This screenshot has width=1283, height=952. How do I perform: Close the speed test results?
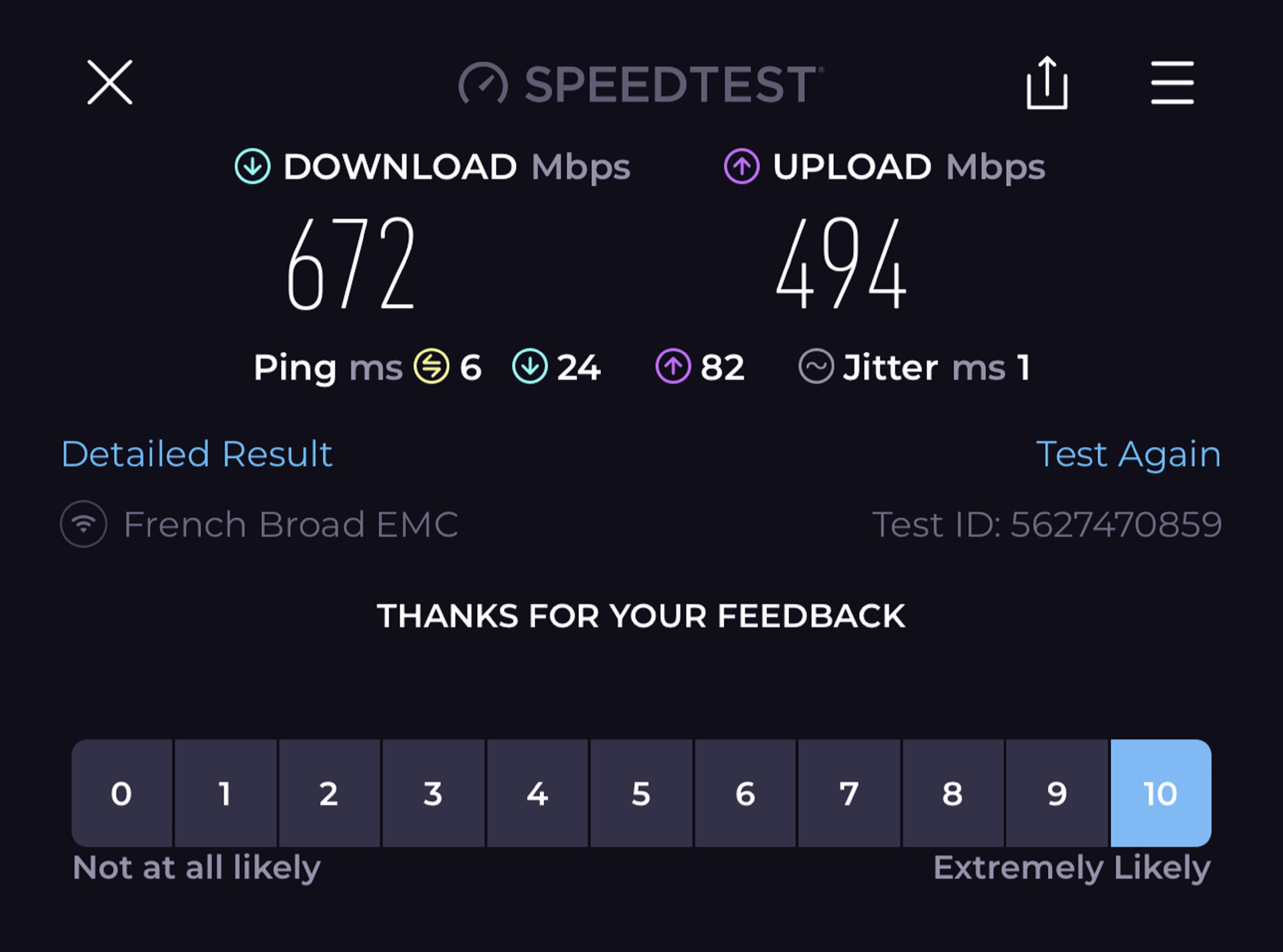pos(109,82)
